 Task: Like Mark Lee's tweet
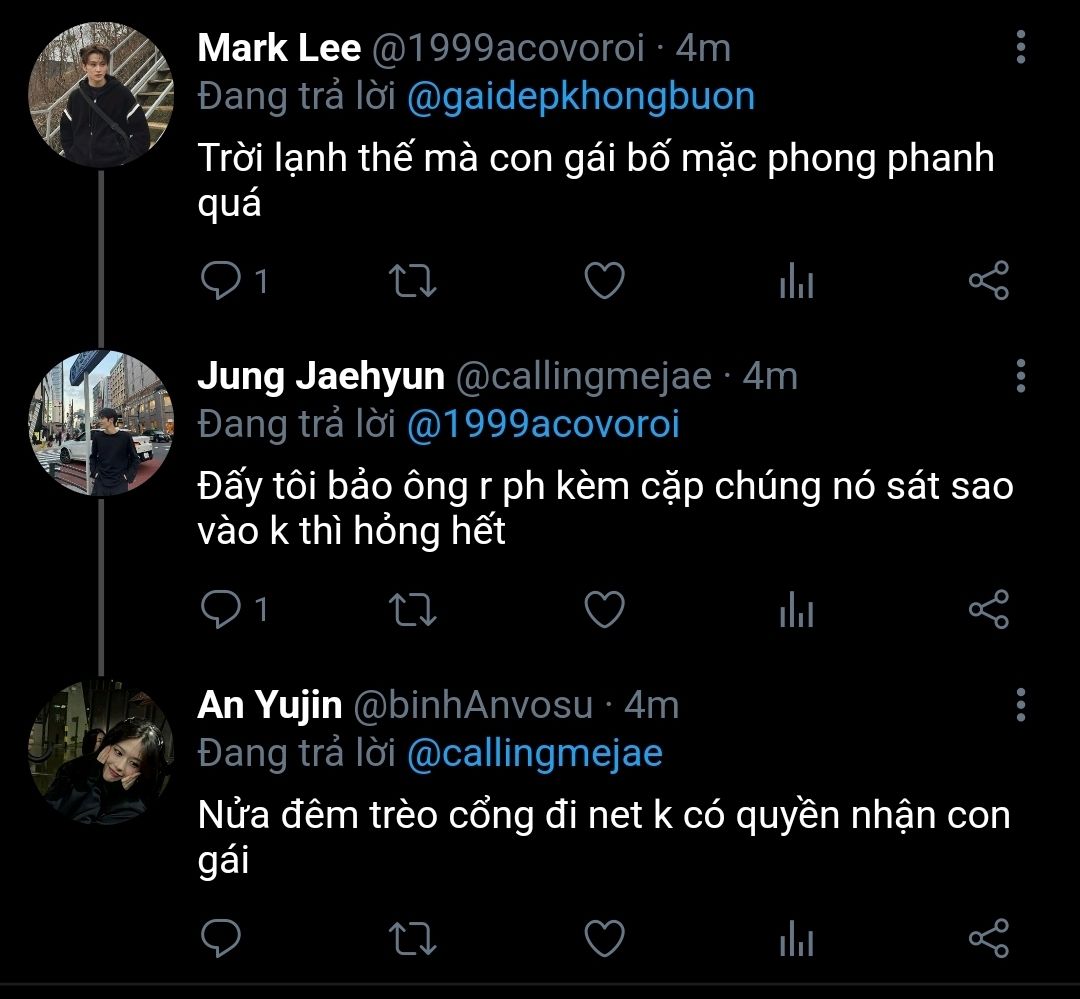coord(604,282)
